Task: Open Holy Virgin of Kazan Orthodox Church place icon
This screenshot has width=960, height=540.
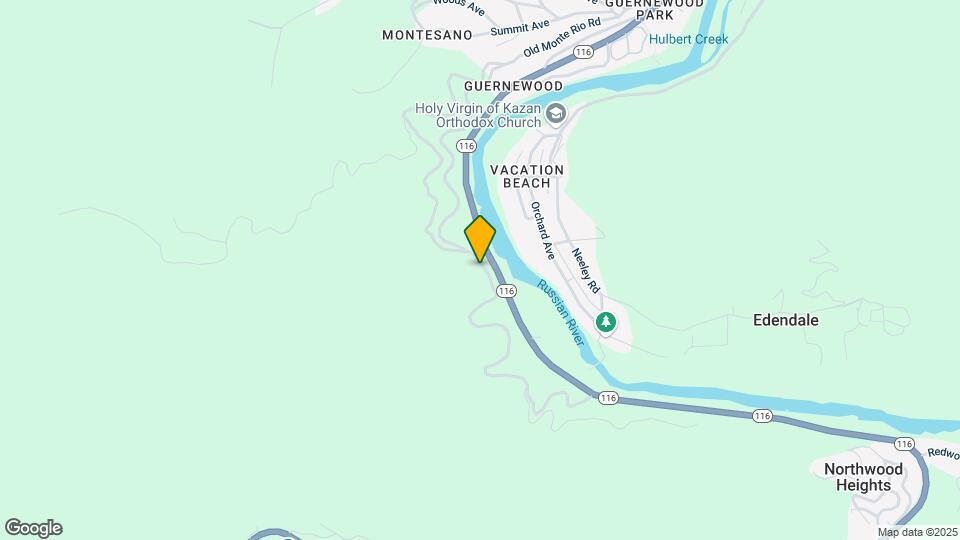Action: click(557, 115)
